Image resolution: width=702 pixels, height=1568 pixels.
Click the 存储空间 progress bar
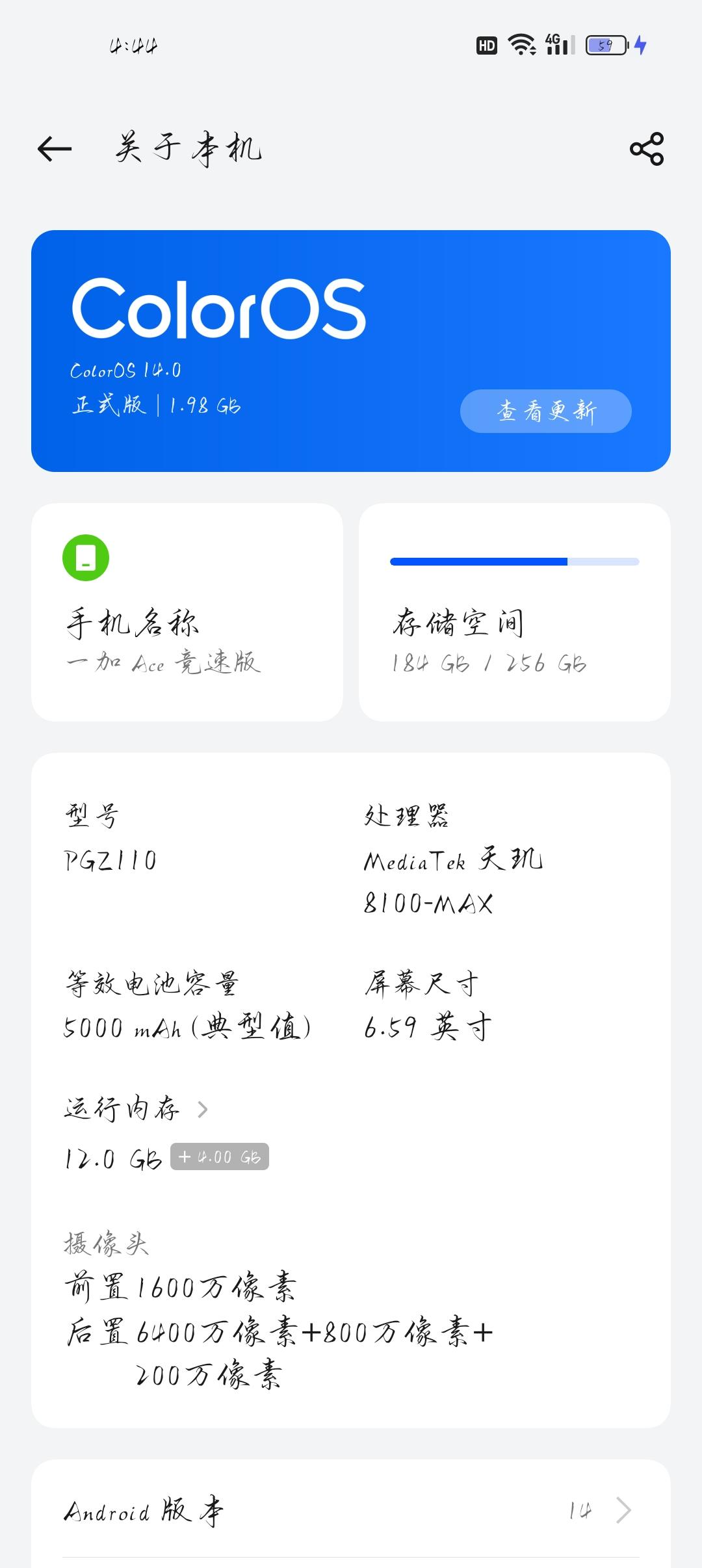click(x=514, y=560)
